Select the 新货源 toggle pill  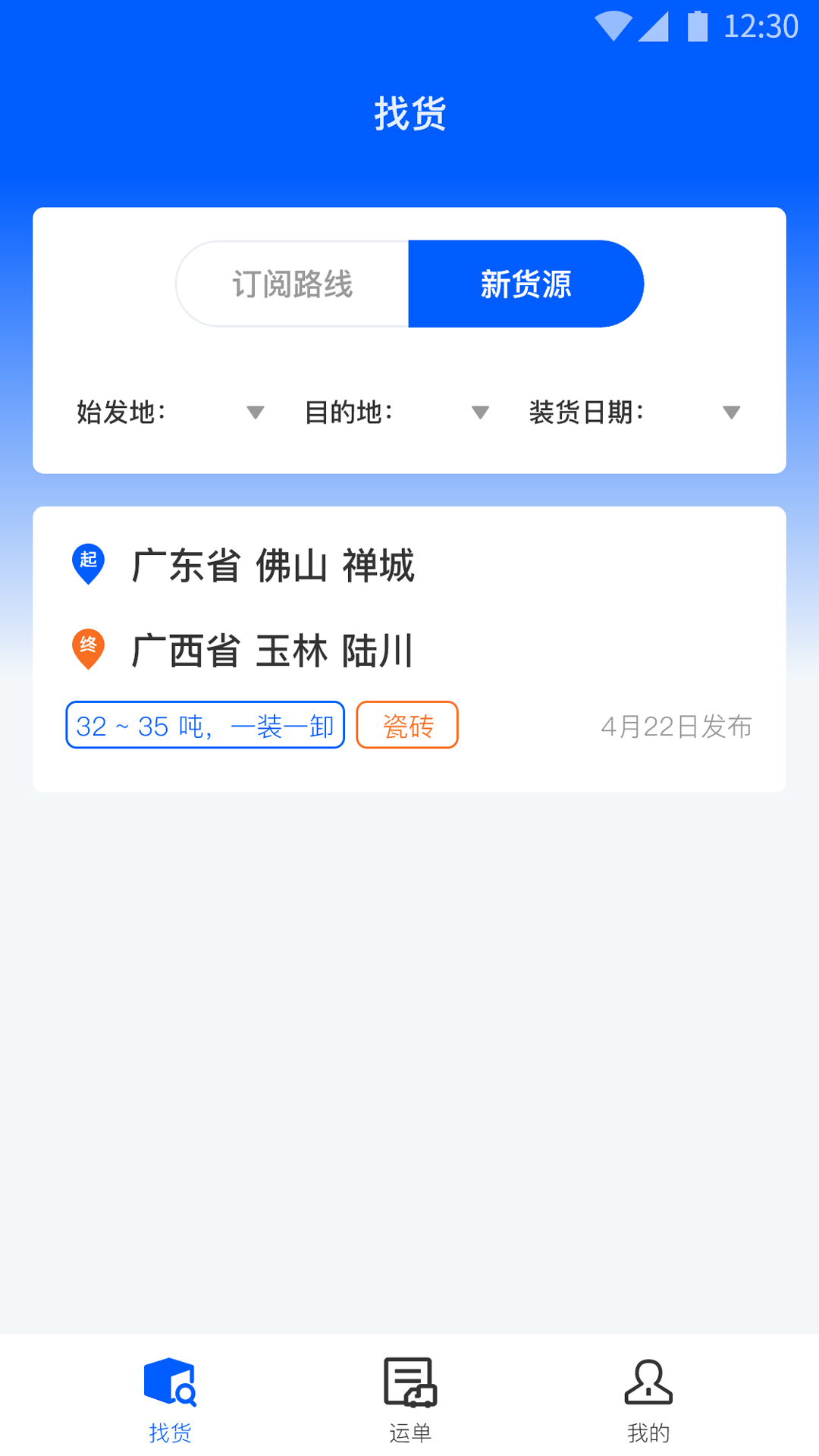(526, 284)
